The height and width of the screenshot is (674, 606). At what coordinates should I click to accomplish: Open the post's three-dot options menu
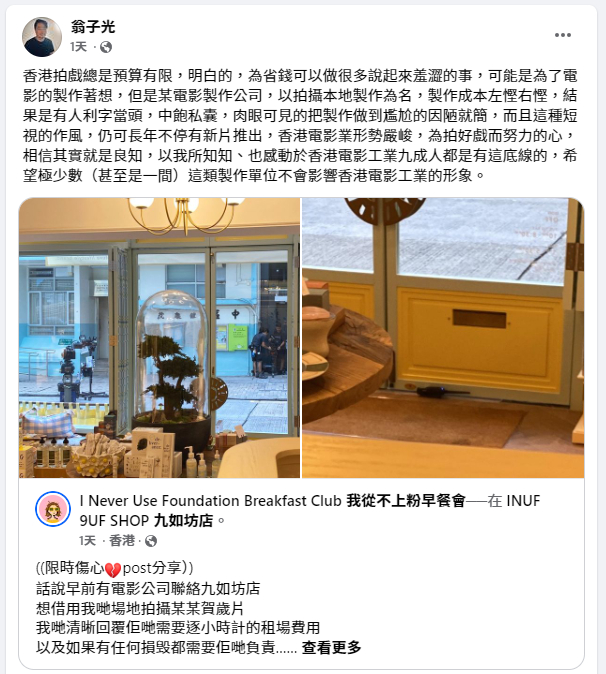coord(563,35)
